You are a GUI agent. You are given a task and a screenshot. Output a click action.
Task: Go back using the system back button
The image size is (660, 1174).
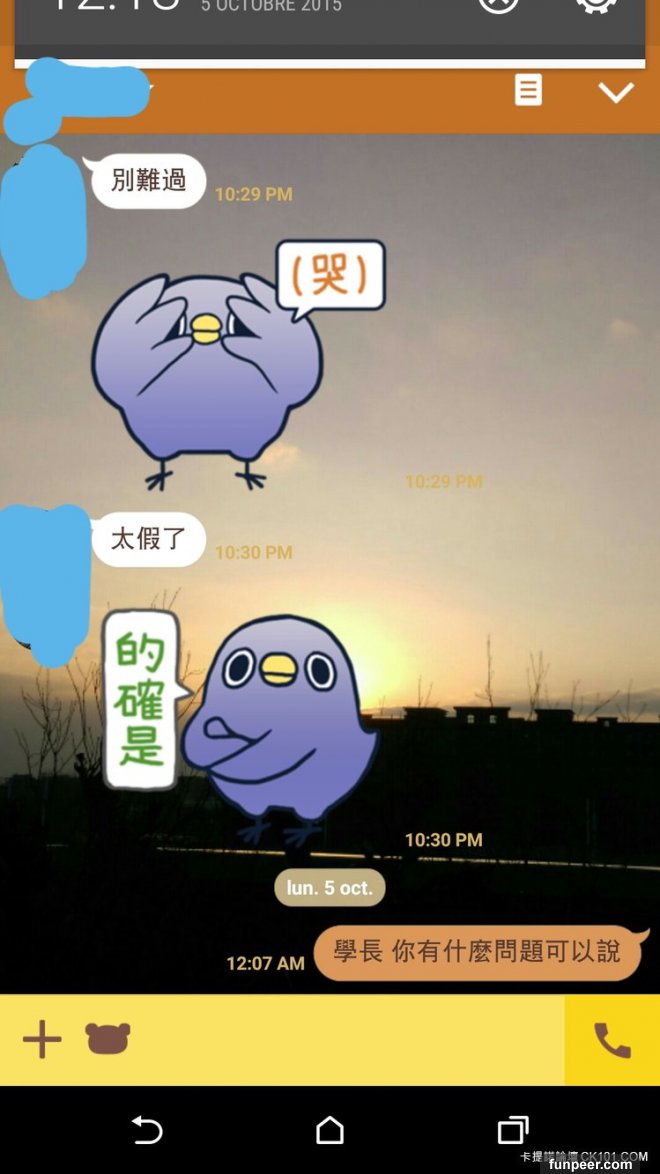click(x=147, y=1130)
